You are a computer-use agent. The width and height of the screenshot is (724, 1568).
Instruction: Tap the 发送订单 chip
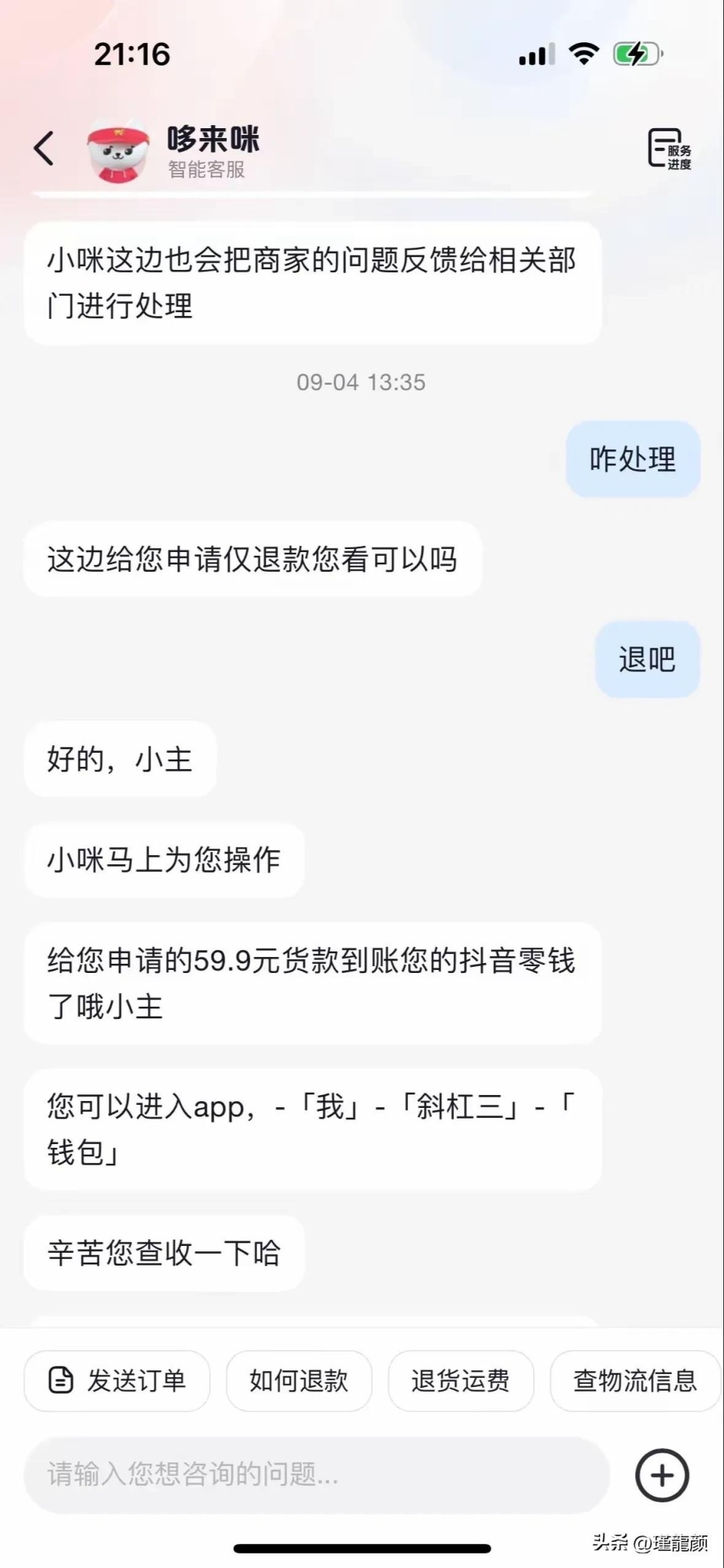117,1380
